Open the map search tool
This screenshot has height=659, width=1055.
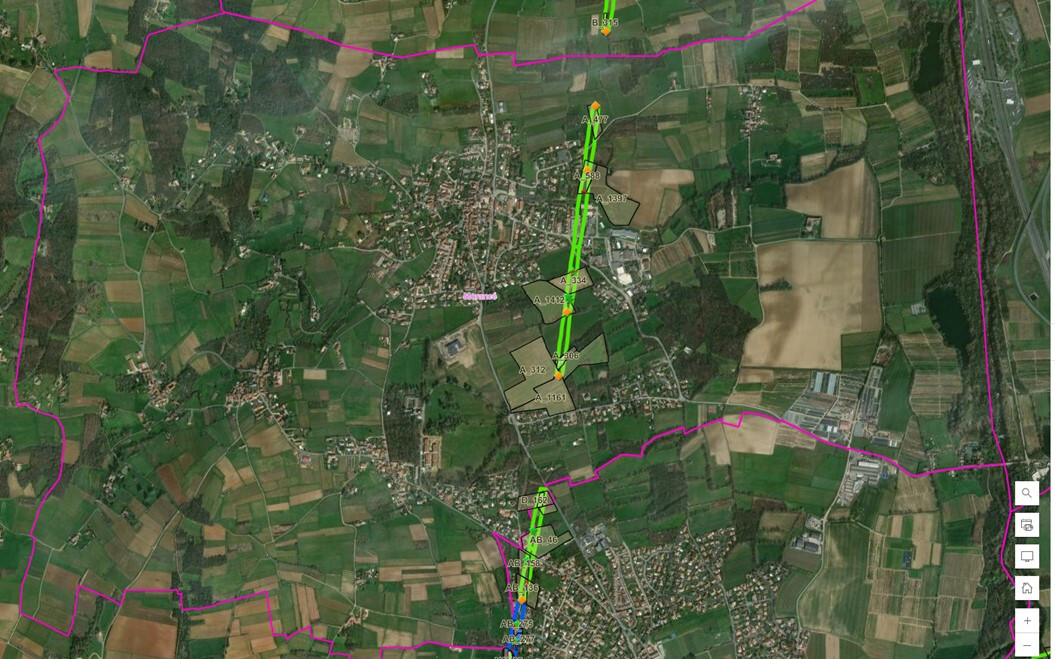tap(1027, 493)
